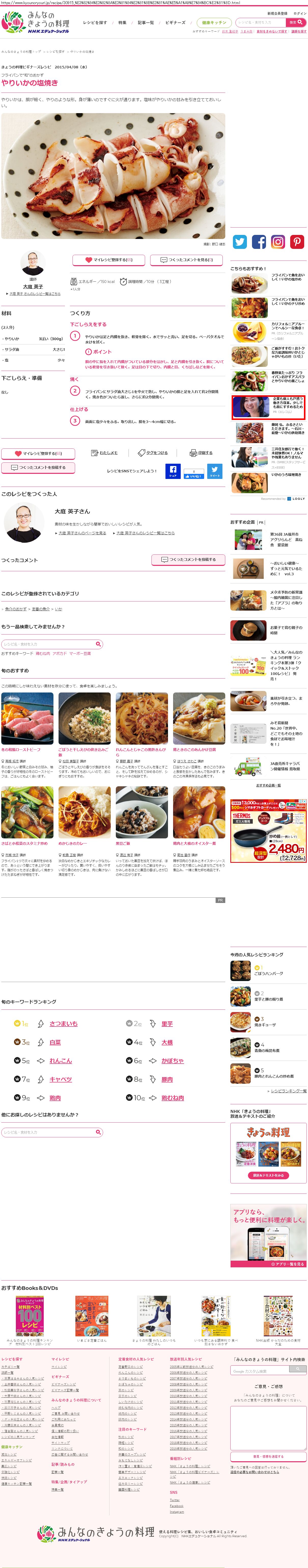Screen dimensions: 308x1568
Task: Save recipe with マイレシピ登録する below the steps
Action: tap(38, 454)
